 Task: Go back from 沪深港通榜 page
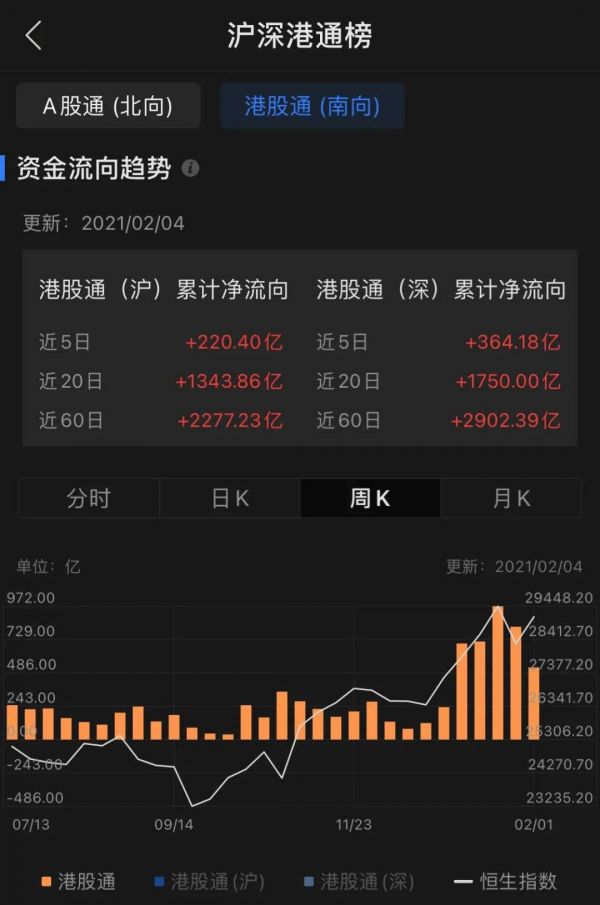click(34, 36)
